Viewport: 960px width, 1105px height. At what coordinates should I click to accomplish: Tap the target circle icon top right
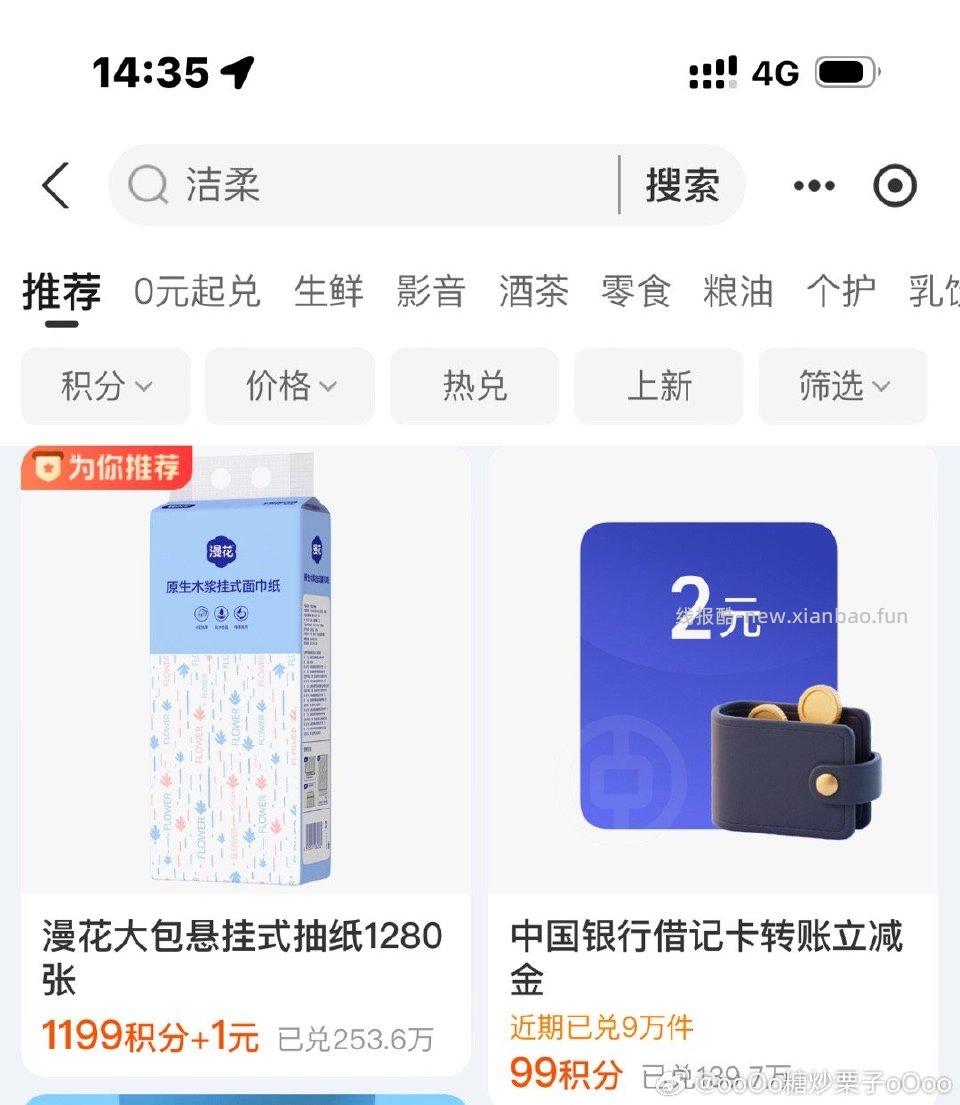[896, 186]
